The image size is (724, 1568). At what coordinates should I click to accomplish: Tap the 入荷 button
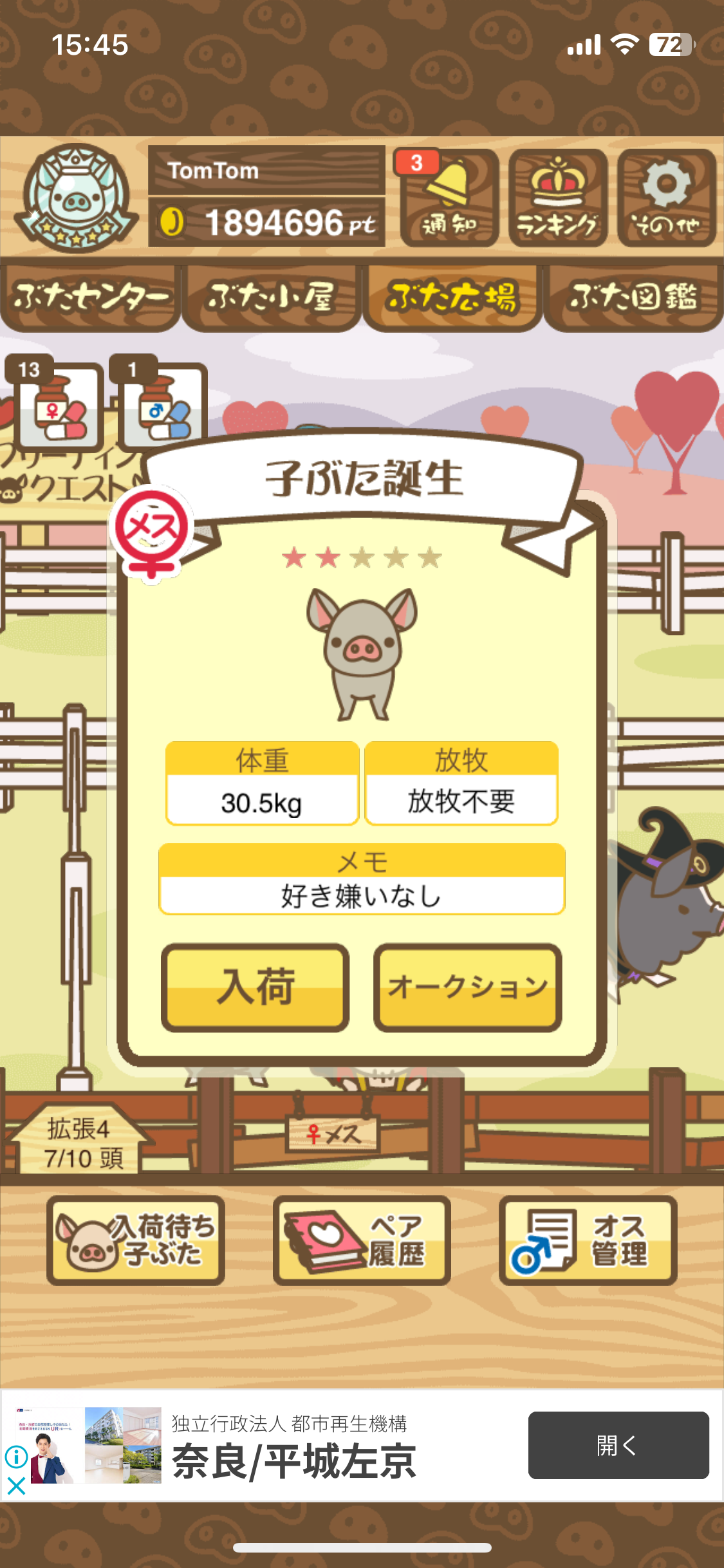coord(255,987)
